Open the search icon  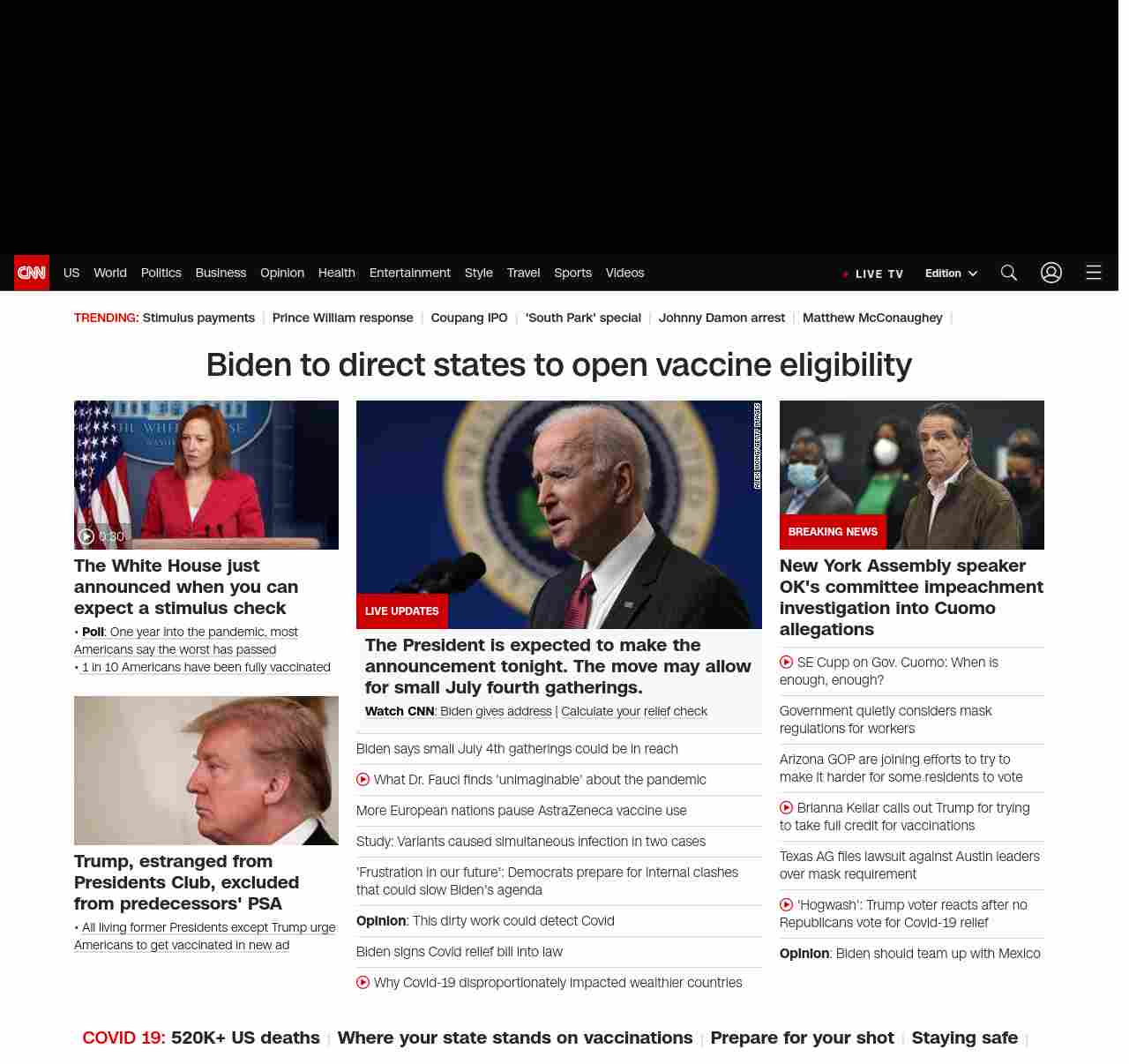(x=1008, y=273)
